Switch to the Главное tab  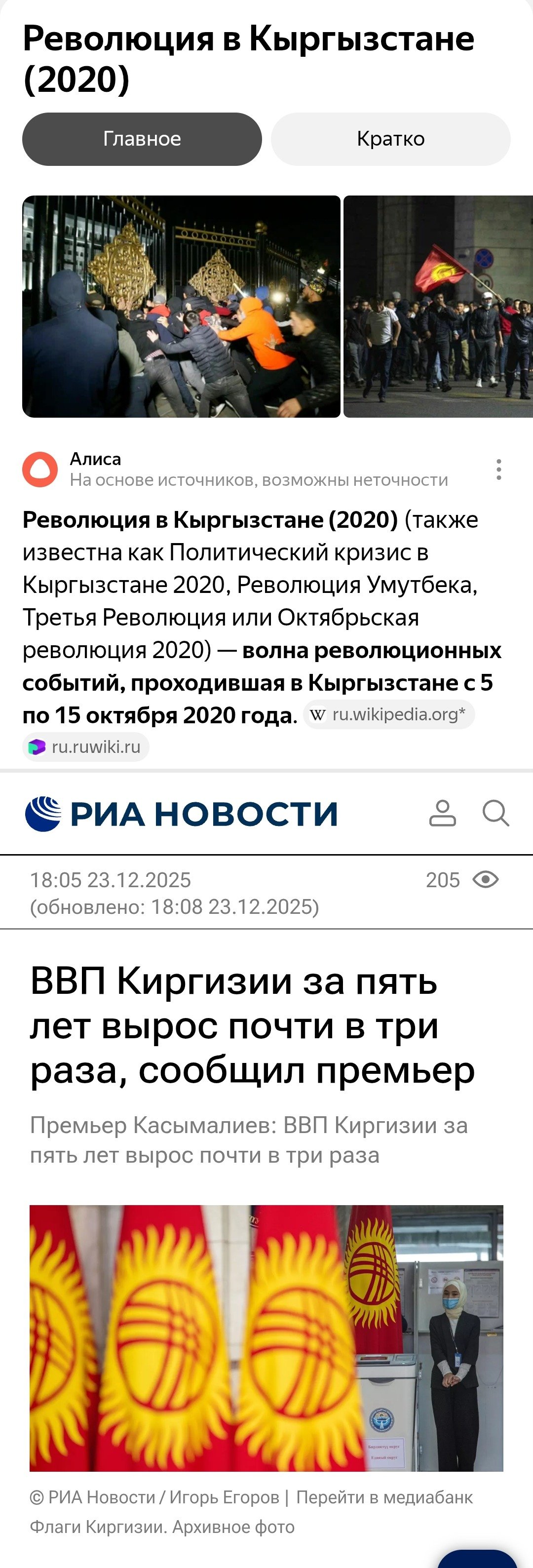pos(142,139)
